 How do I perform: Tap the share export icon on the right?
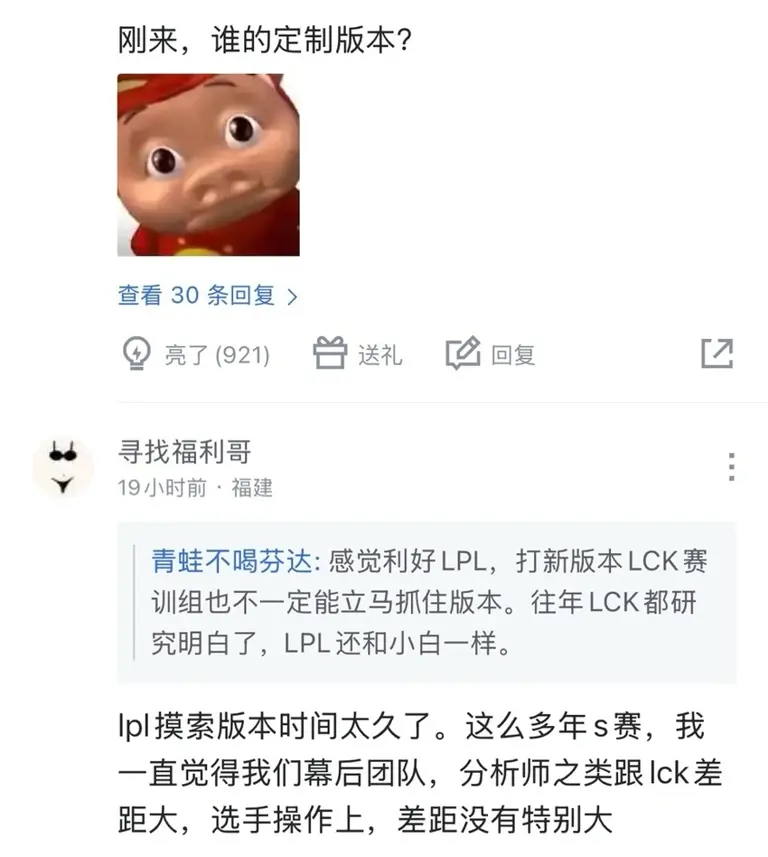click(718, 353)
